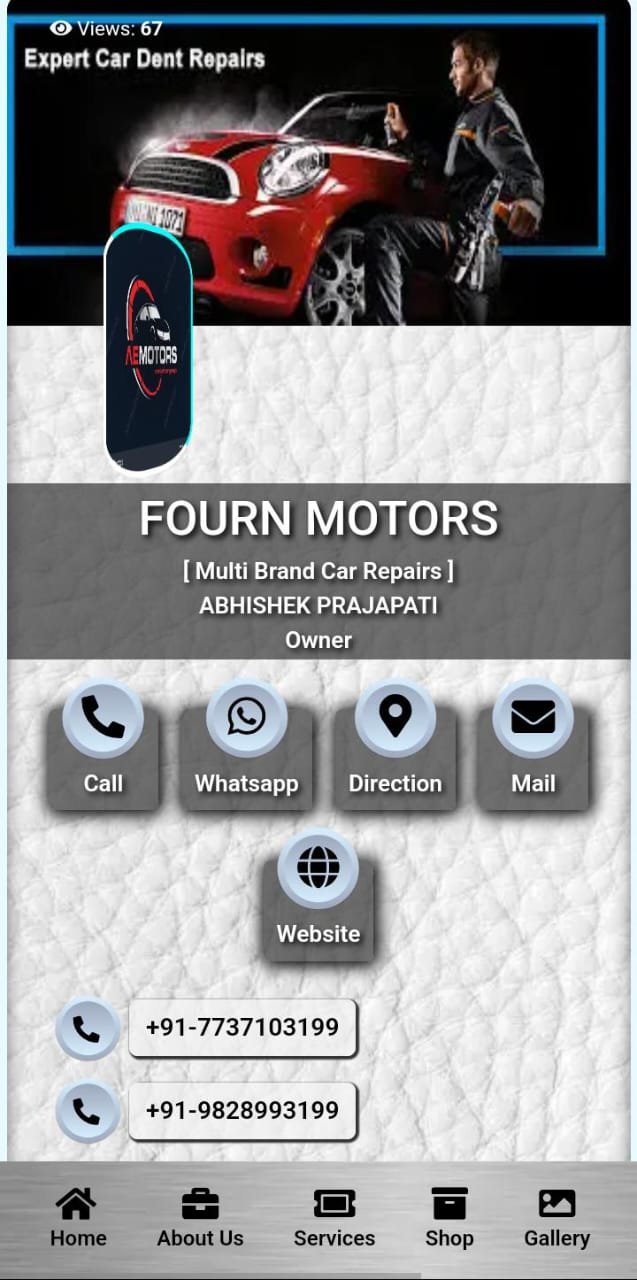Go to the Home tab
Image resolution: width=637 pixels, height=1280 pixels.
point(78,1218)
